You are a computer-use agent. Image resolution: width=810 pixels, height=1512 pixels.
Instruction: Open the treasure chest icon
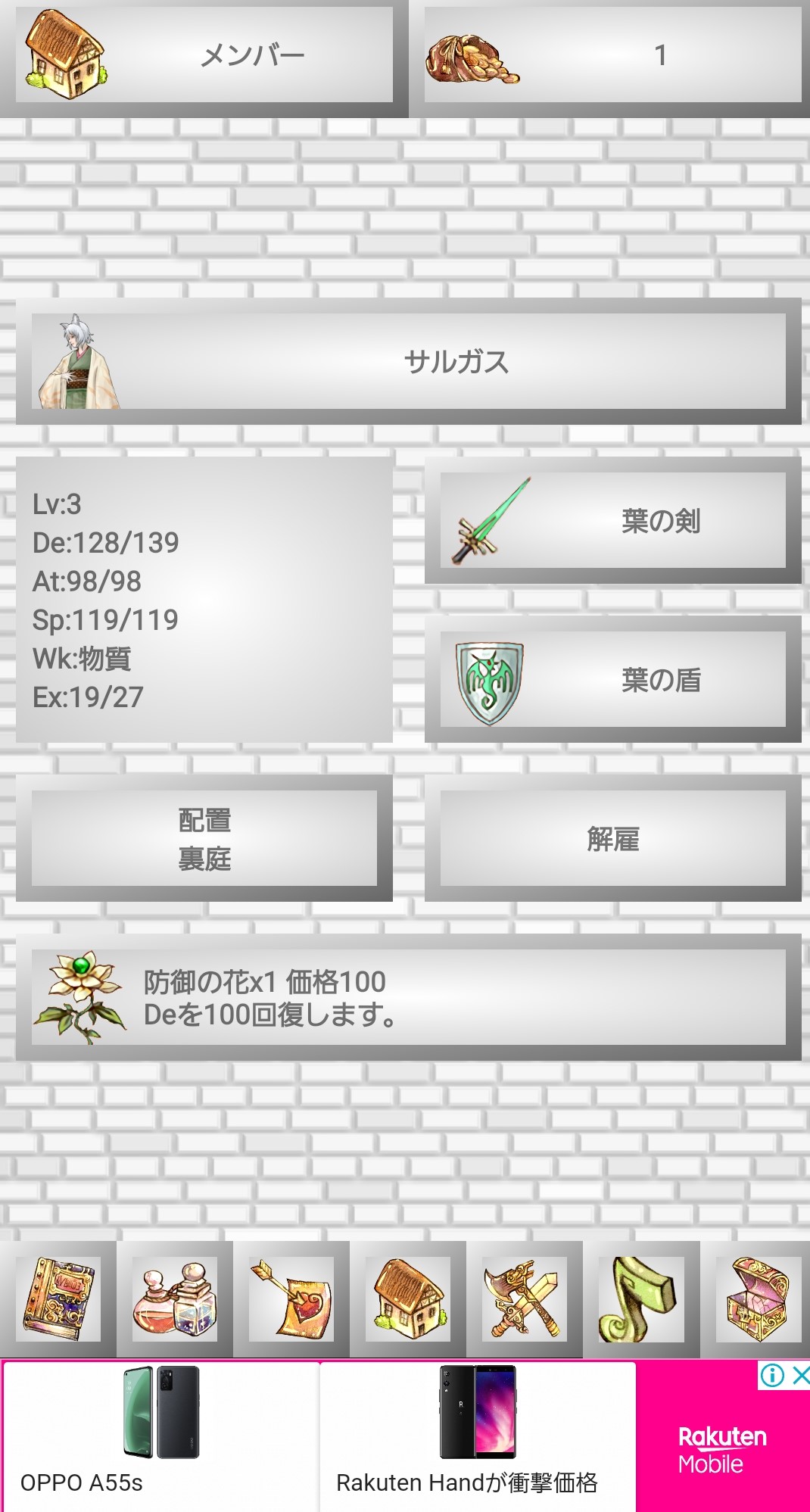pos(758,1299)
